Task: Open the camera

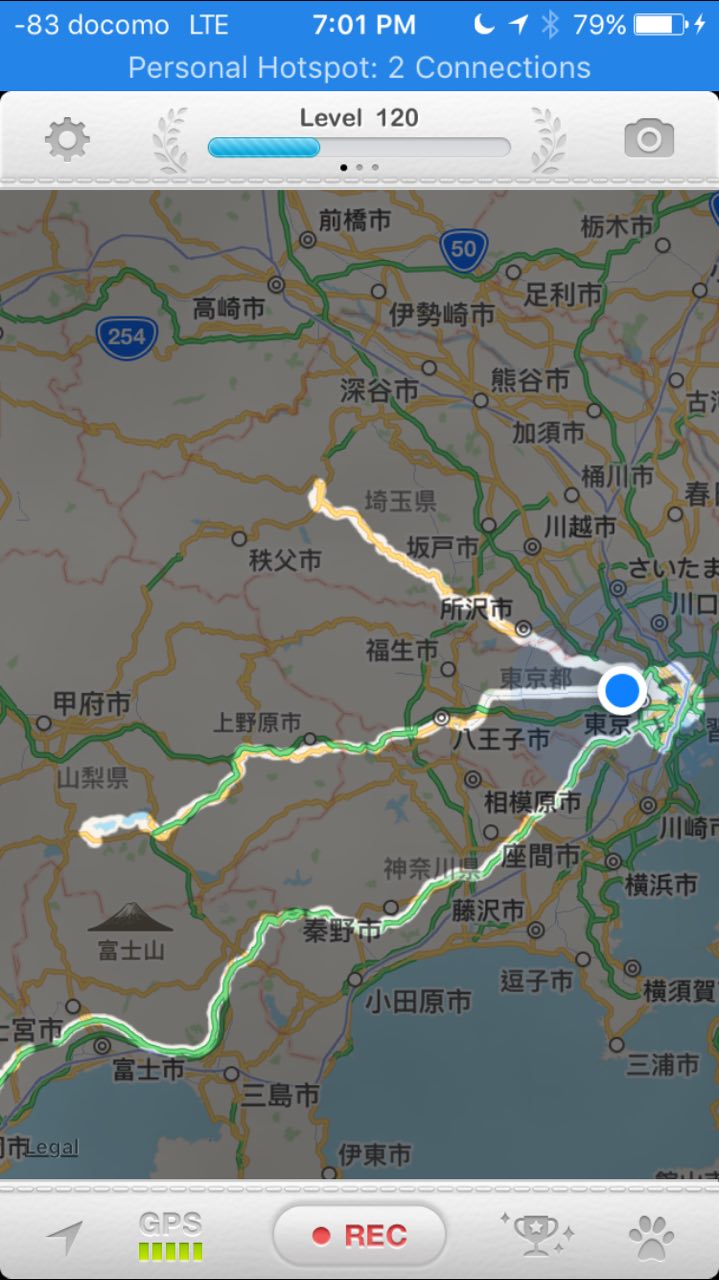Action: tap(649, 139)
